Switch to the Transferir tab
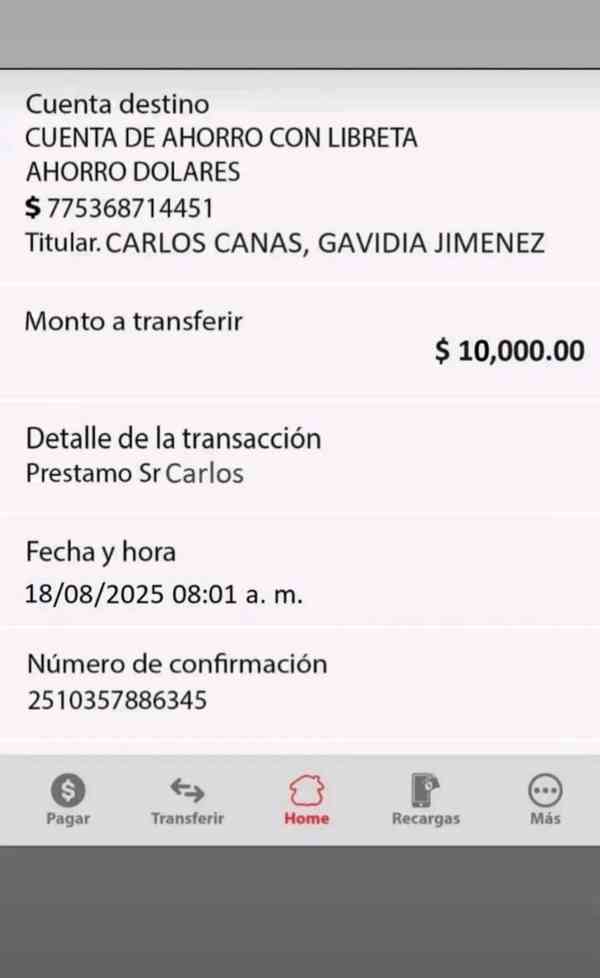 [187, 800]
